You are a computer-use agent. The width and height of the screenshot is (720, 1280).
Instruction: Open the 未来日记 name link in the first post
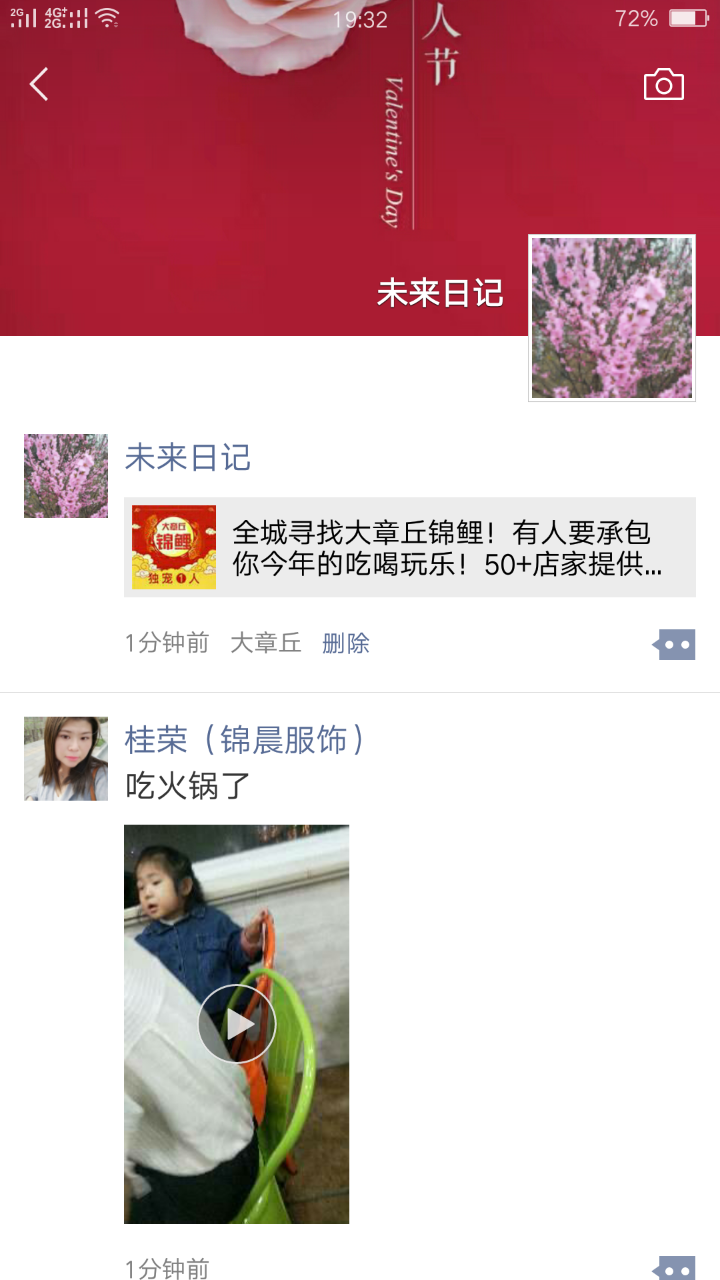(x=187, y=458)
